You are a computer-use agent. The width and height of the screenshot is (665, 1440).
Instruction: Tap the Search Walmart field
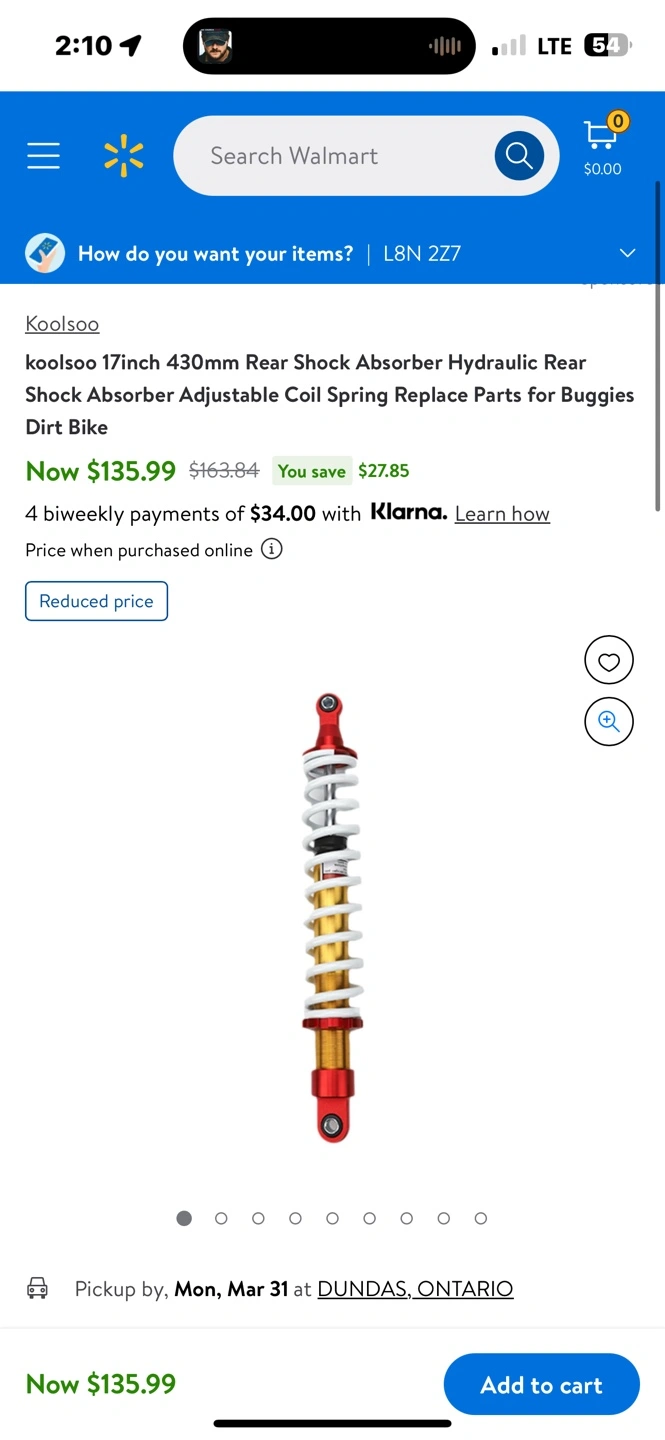[x=330, y=156]
